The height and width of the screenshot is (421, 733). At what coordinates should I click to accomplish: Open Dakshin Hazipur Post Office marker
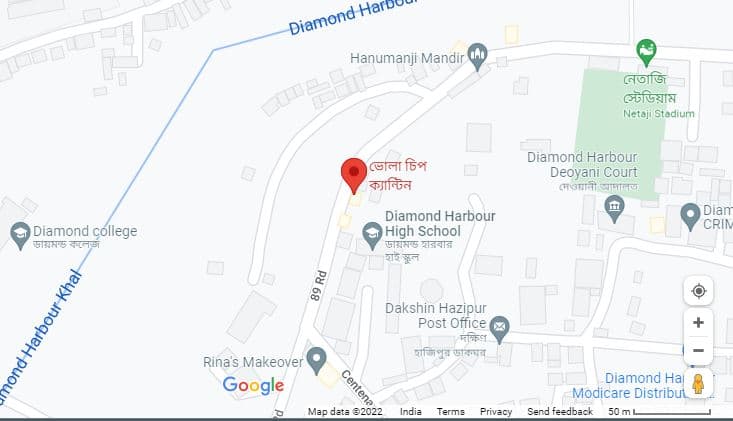pos(500,324)
